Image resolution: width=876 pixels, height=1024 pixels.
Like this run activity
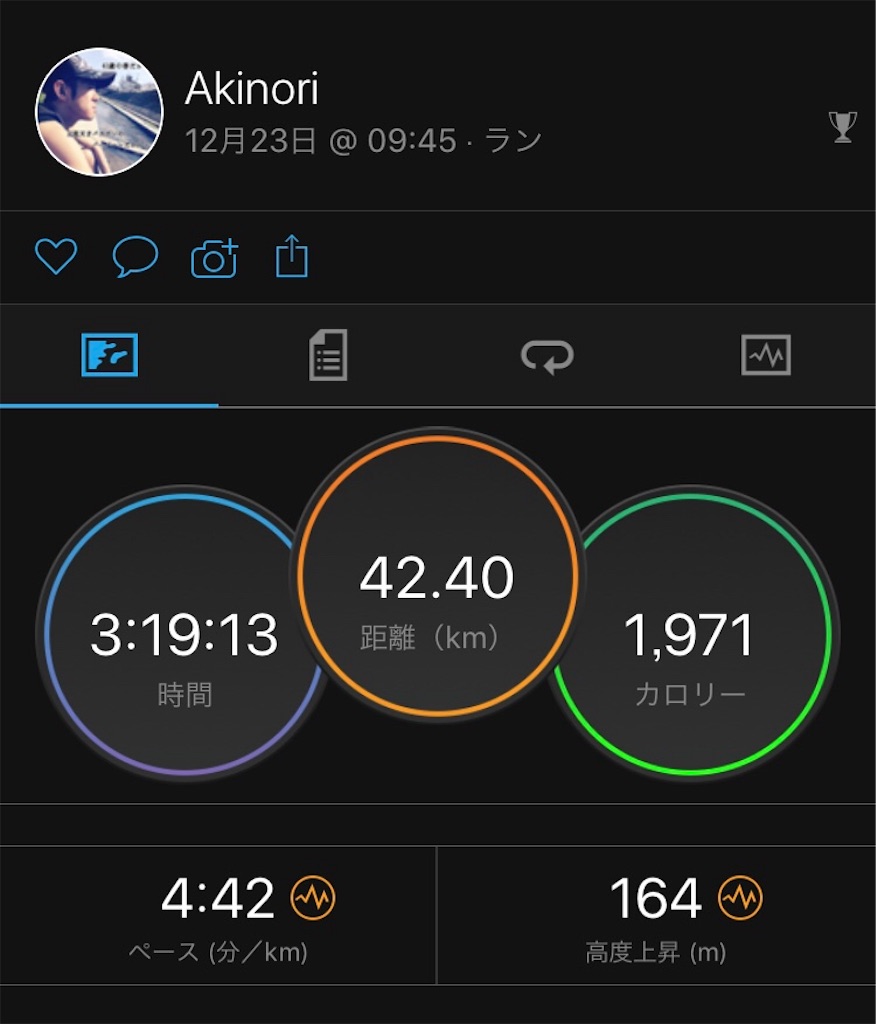coord(56,258)
